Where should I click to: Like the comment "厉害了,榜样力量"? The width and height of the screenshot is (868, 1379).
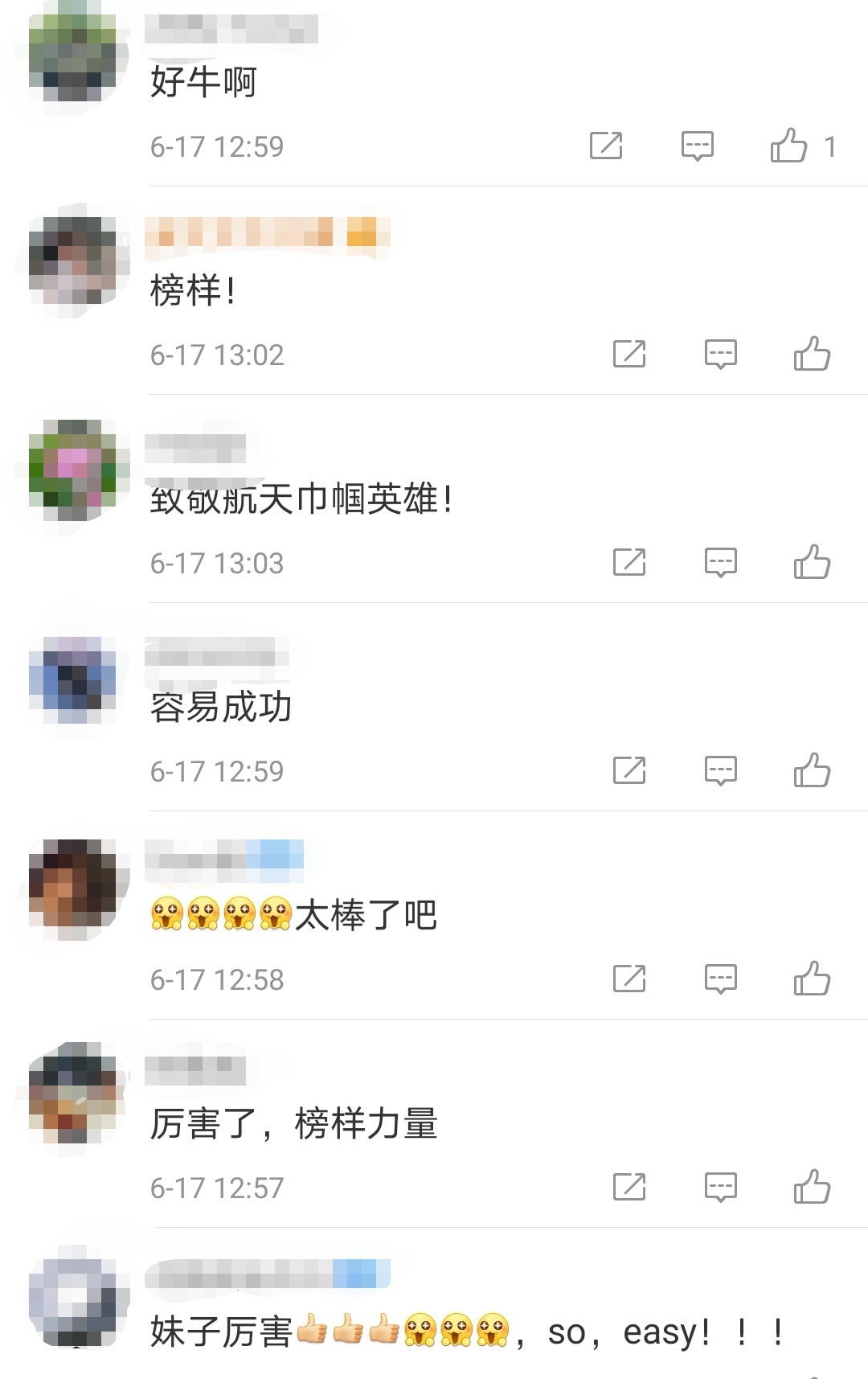(812, 1187)
